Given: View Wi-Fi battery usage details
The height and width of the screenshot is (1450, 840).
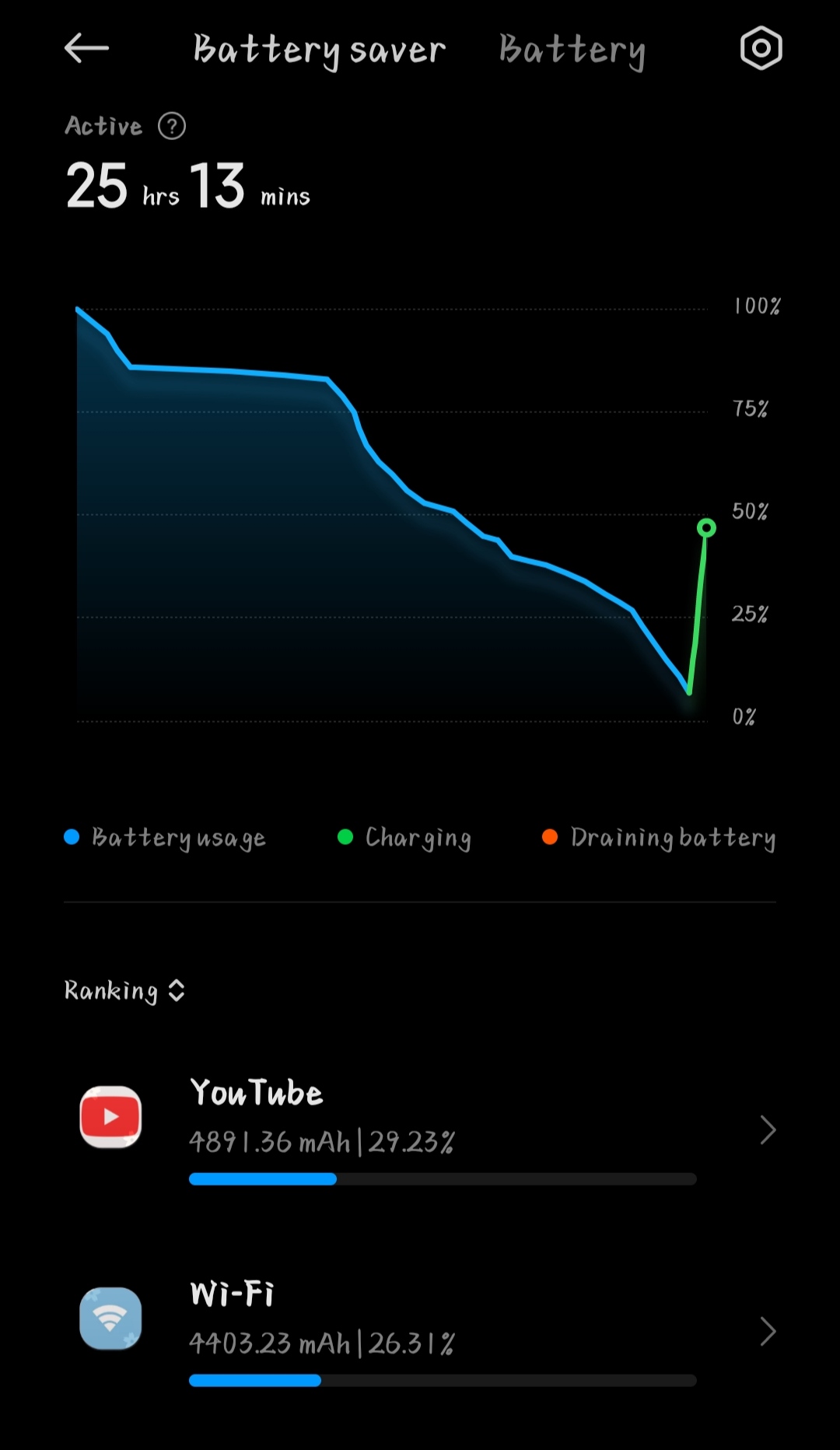Looking at the screenshot, I should tap(420, 1331).
